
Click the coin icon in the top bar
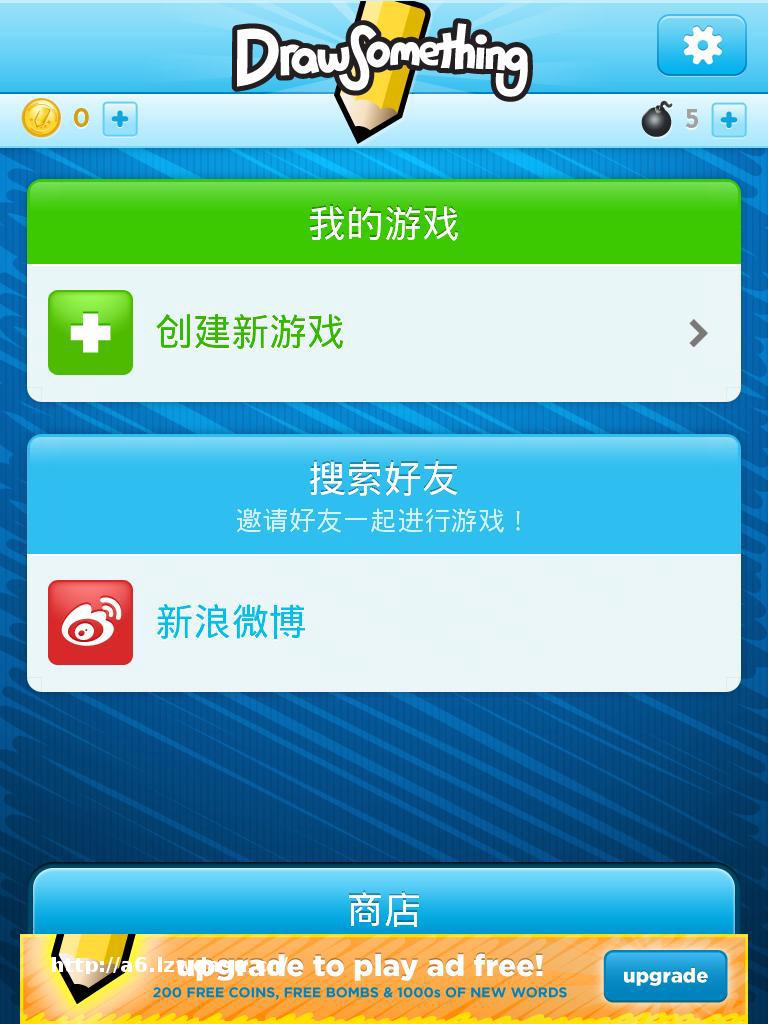[x=40, y=118]
